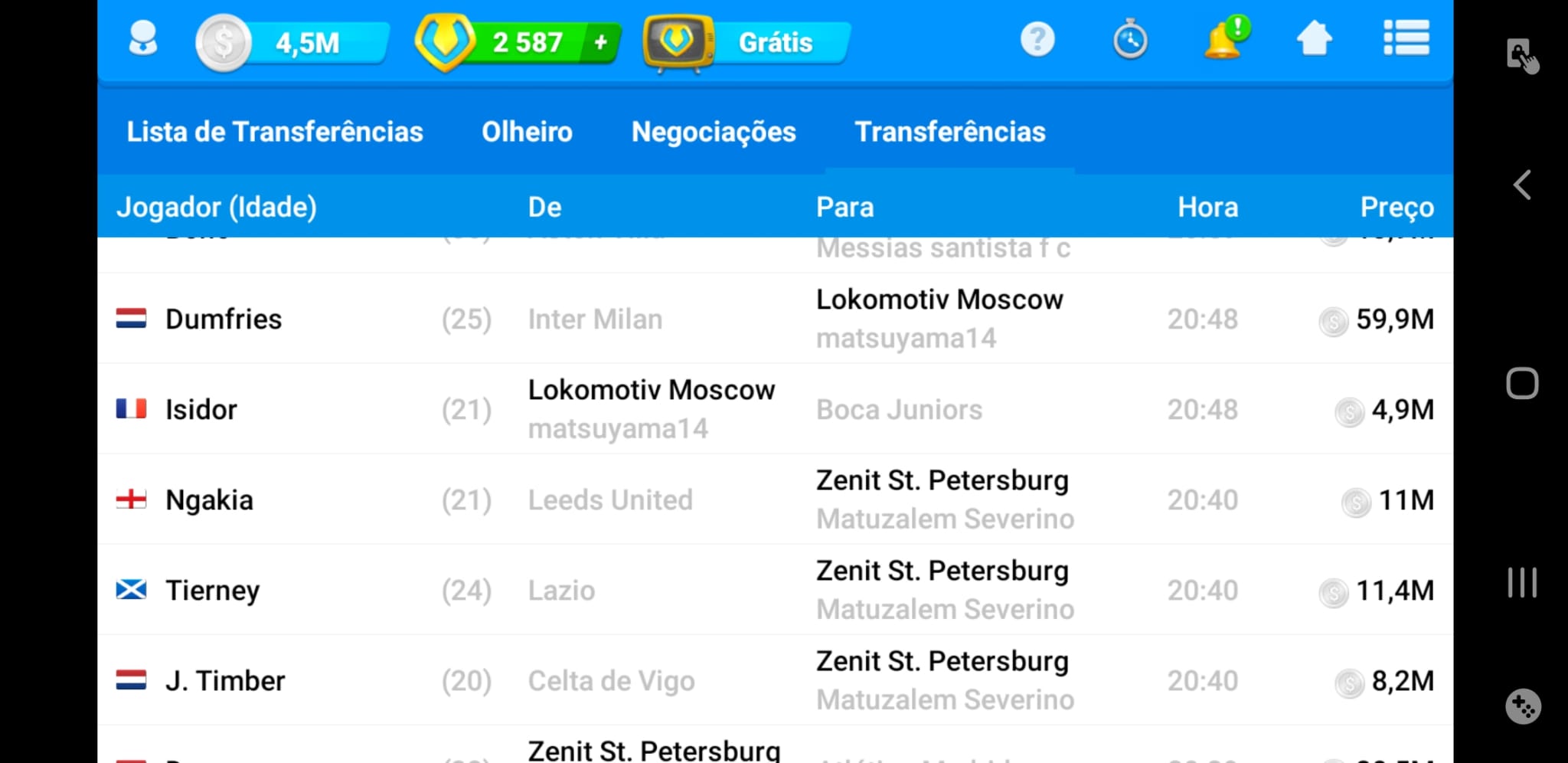Open the main menu list icon

tap(1406, 39)
